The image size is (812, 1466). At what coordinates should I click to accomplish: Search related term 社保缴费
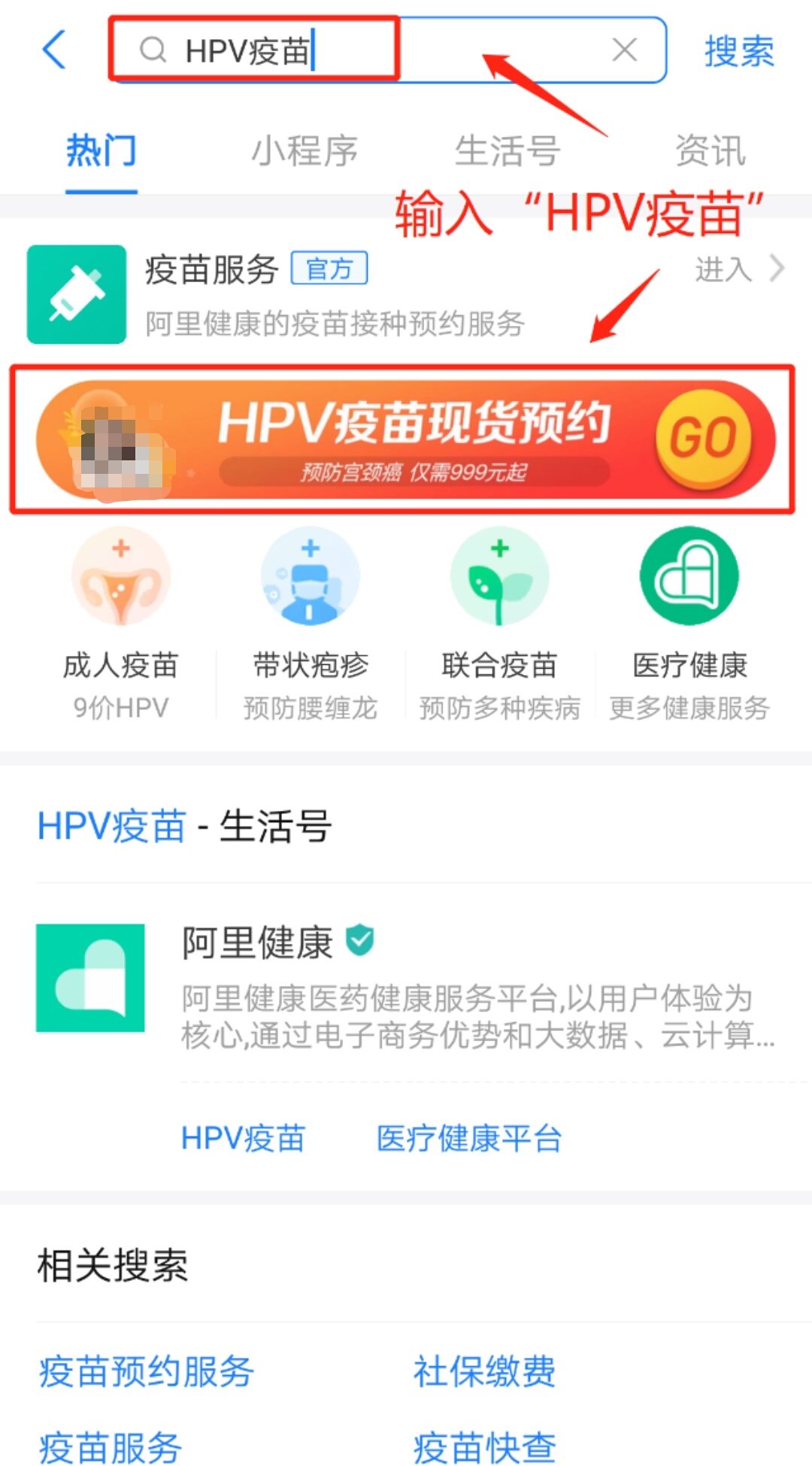(x=484, y=1370)
